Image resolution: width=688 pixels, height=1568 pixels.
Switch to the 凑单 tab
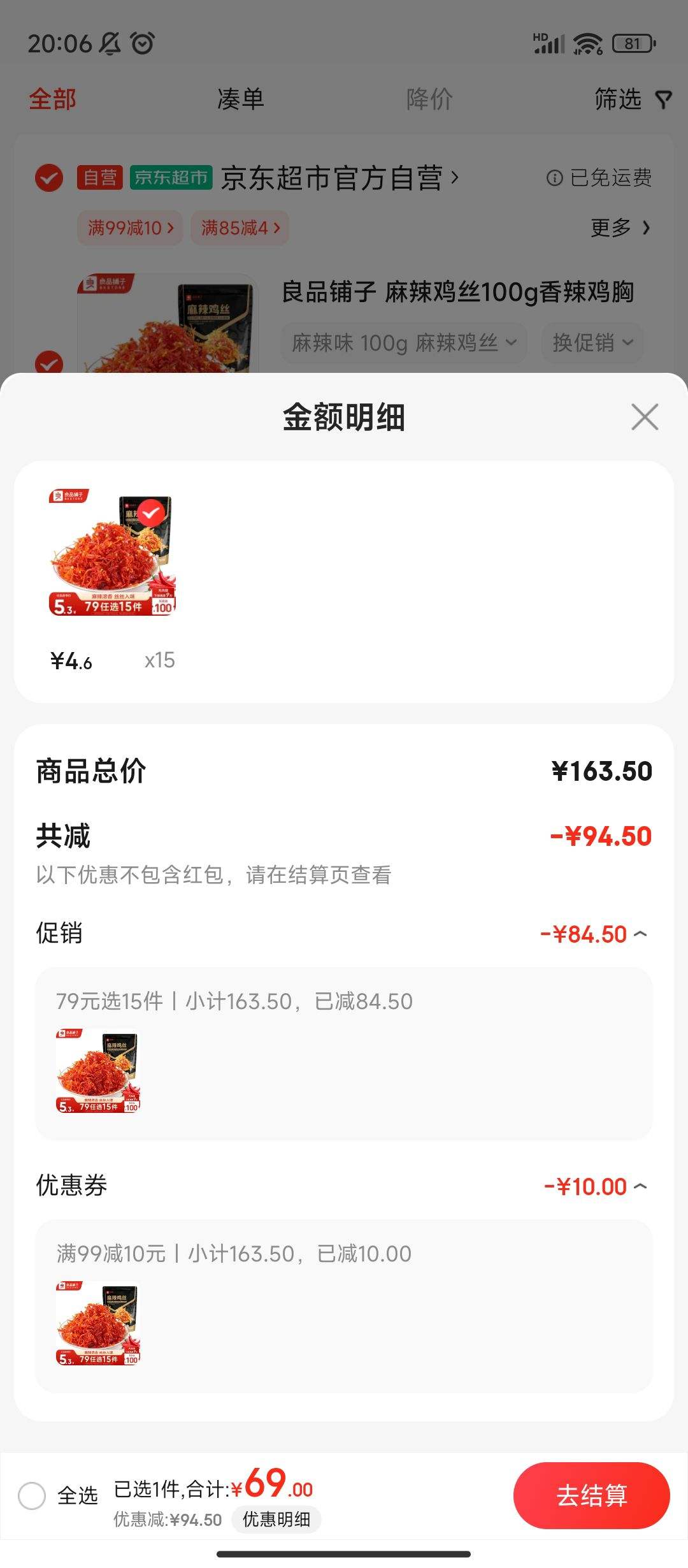click(240, 100)
